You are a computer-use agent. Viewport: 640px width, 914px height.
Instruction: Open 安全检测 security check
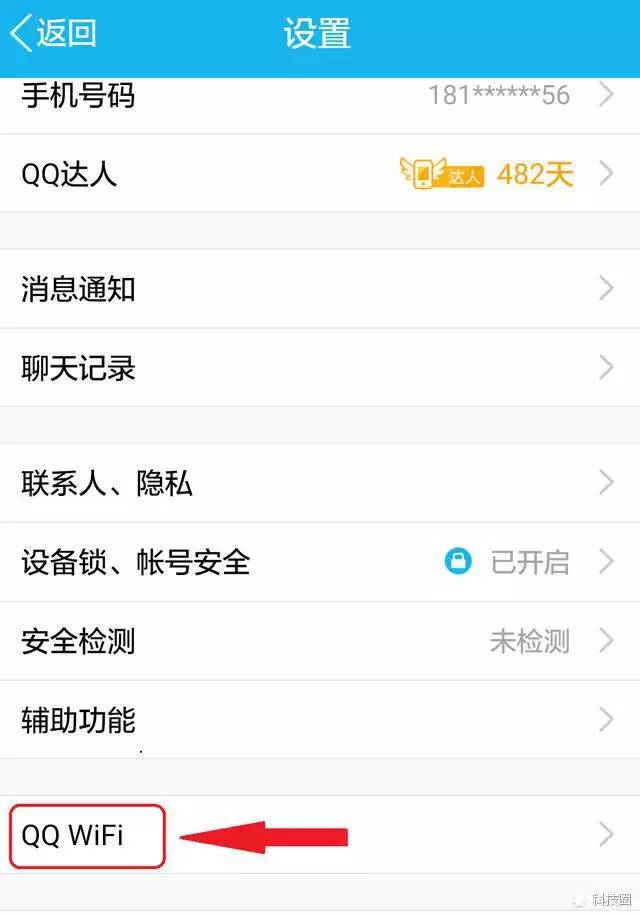[x=320, y=640]
